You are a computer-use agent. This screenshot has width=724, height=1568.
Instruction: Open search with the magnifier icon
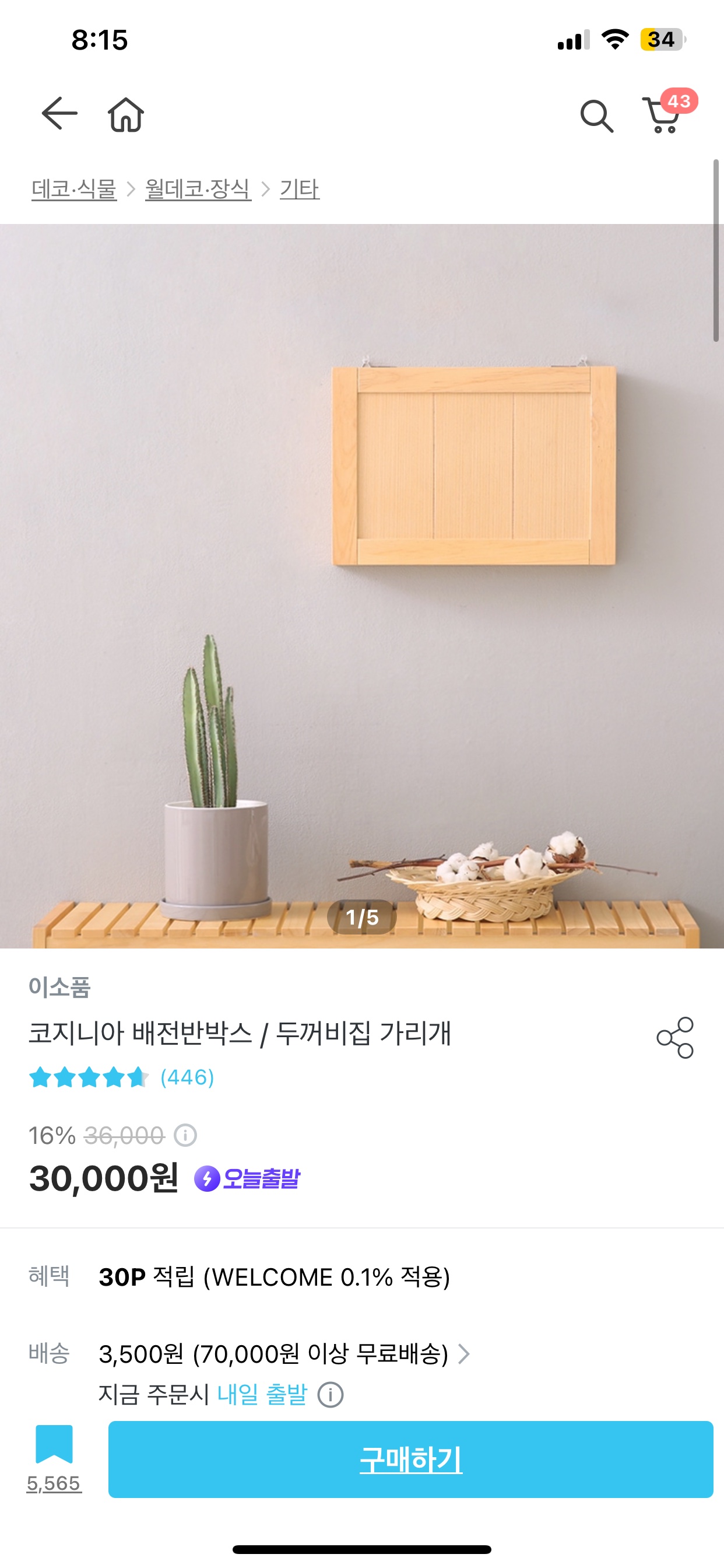(596, 116)
